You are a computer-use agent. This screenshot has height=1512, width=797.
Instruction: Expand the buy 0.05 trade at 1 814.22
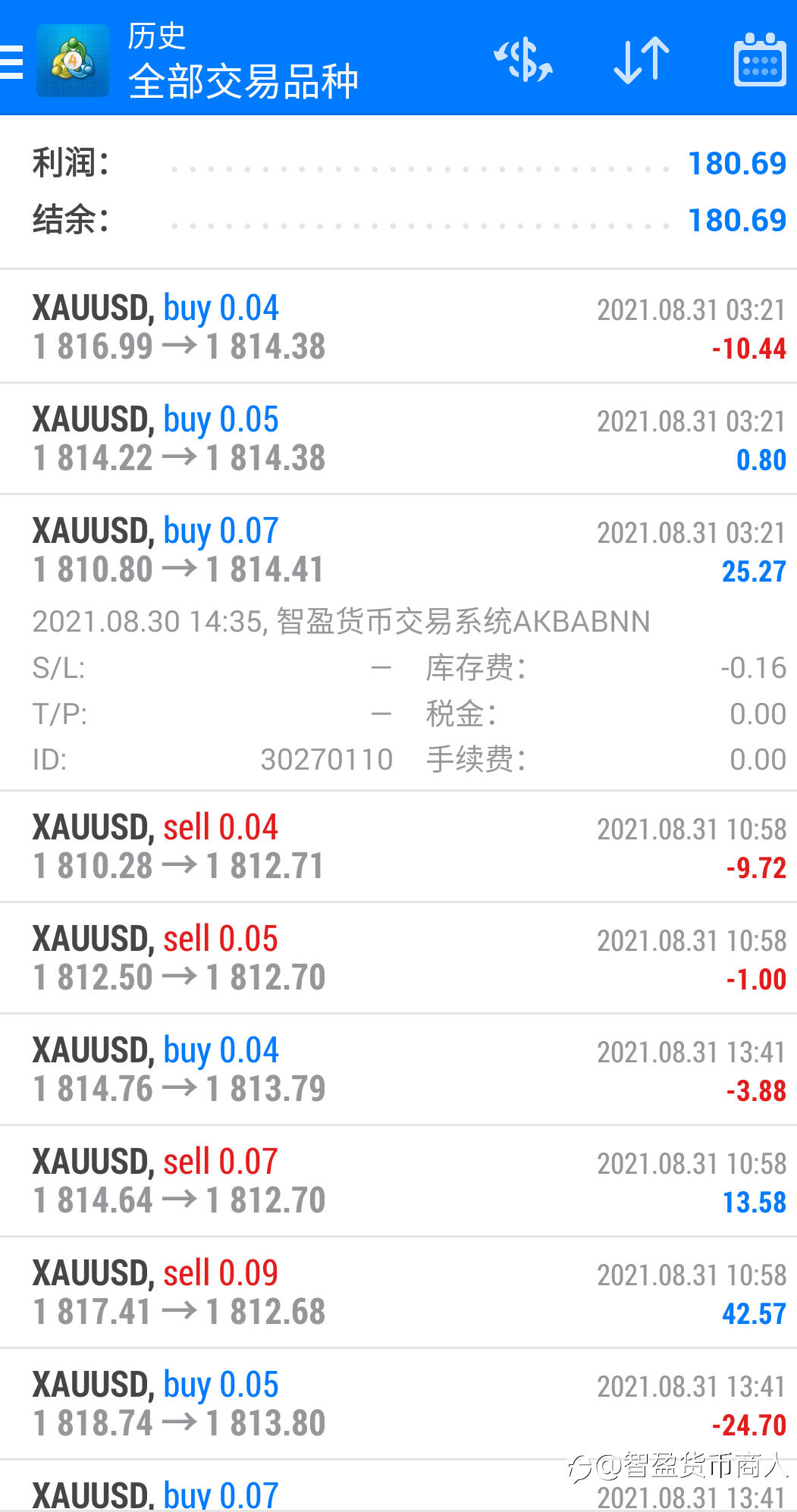click(398, 438)
